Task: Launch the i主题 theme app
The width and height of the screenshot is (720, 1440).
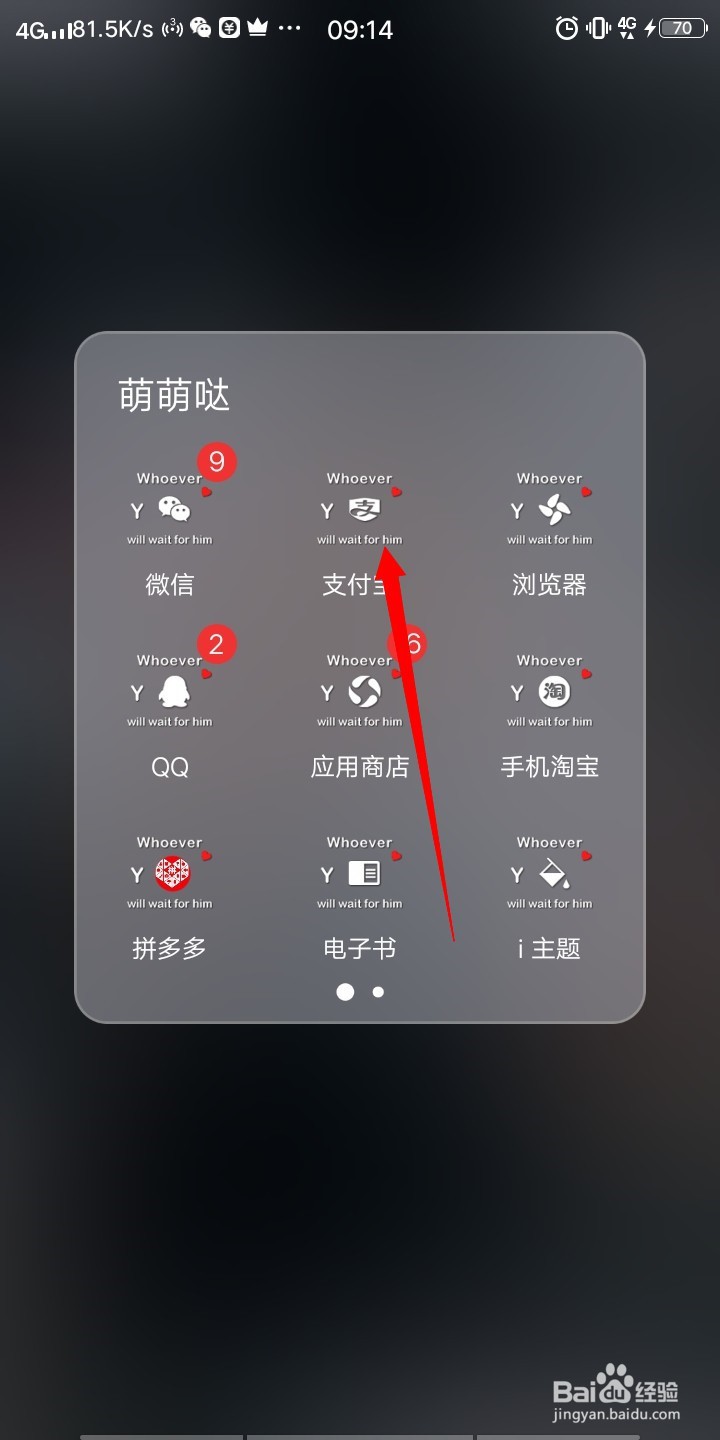Action: pos(550,873)
